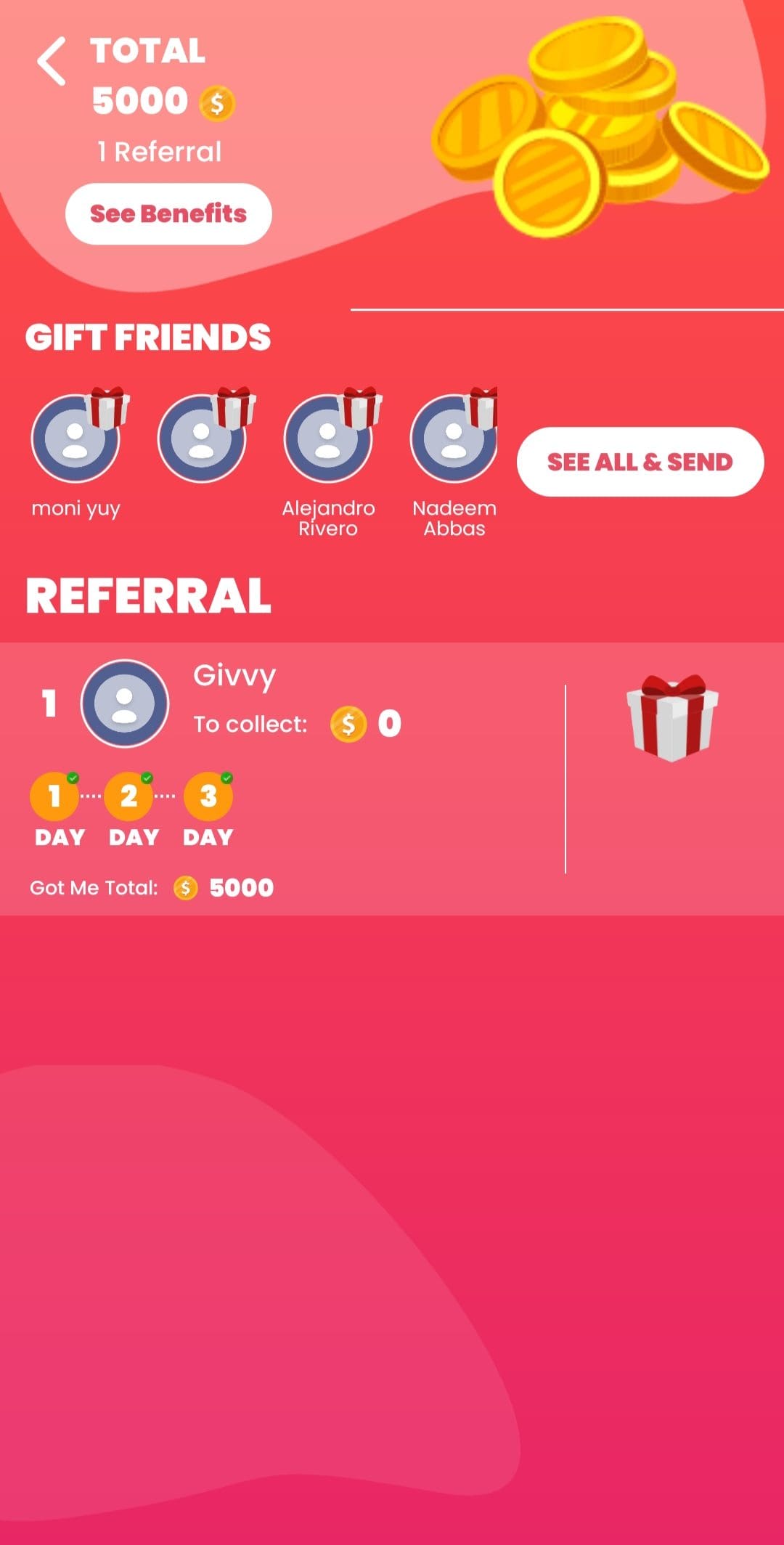This screenshot has height=1545, width=784.
Task: Go back using the arrow icon
Action: tap(52, 61)
